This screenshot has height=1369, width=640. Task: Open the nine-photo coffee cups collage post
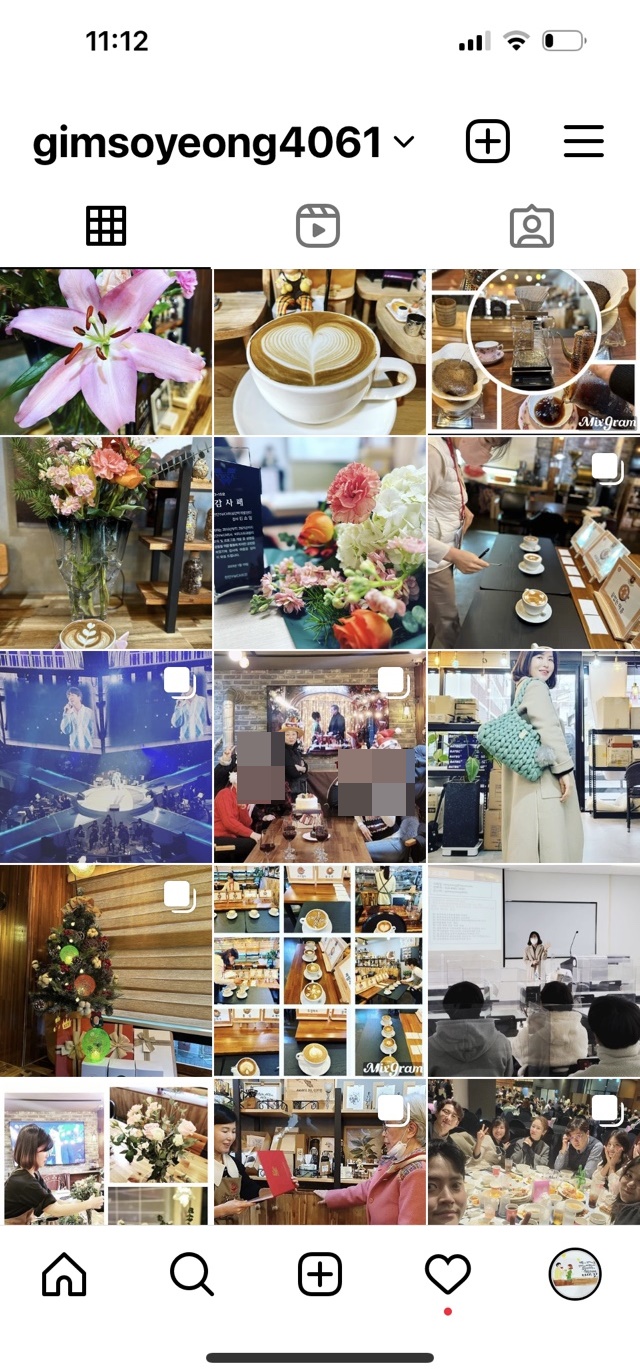[320, 970]
